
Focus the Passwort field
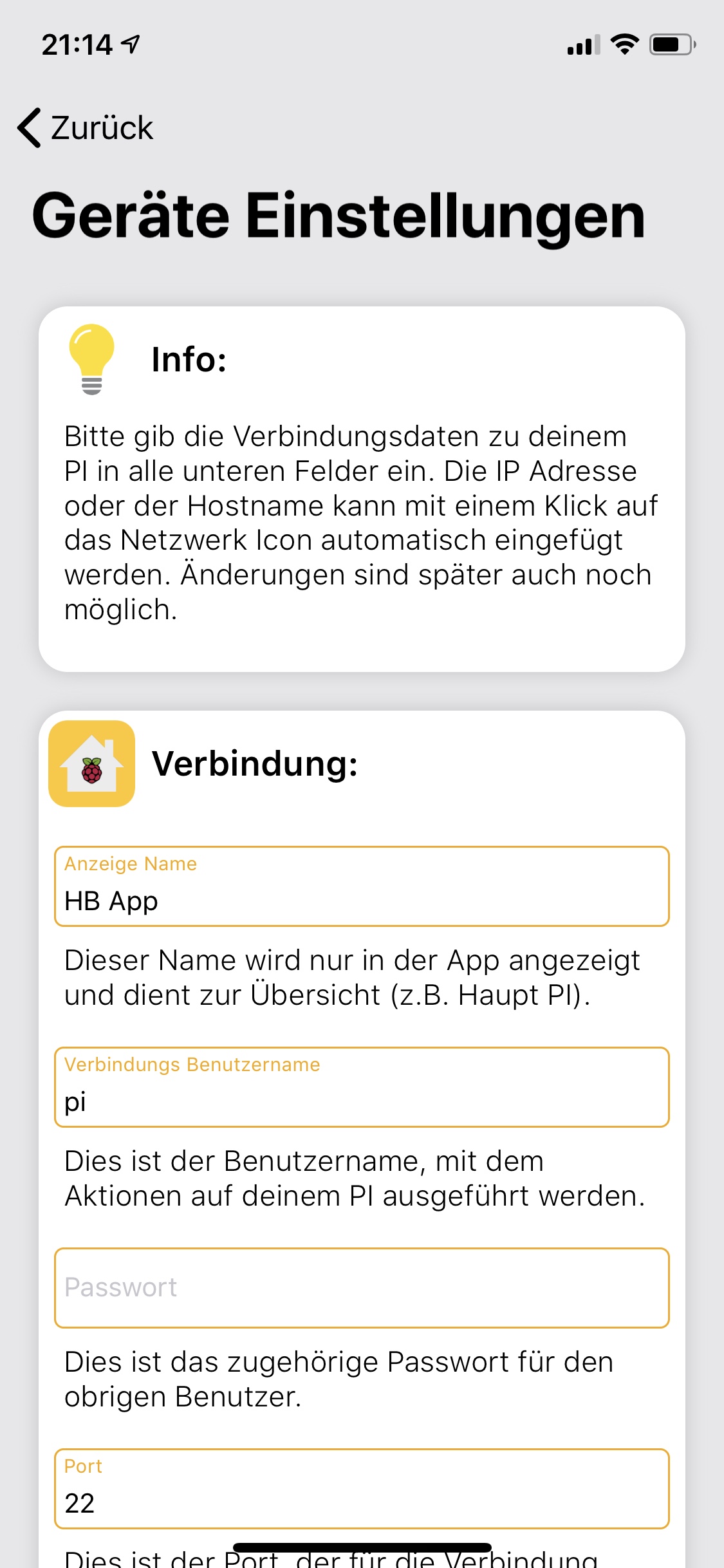click(x=362, y=1287)
